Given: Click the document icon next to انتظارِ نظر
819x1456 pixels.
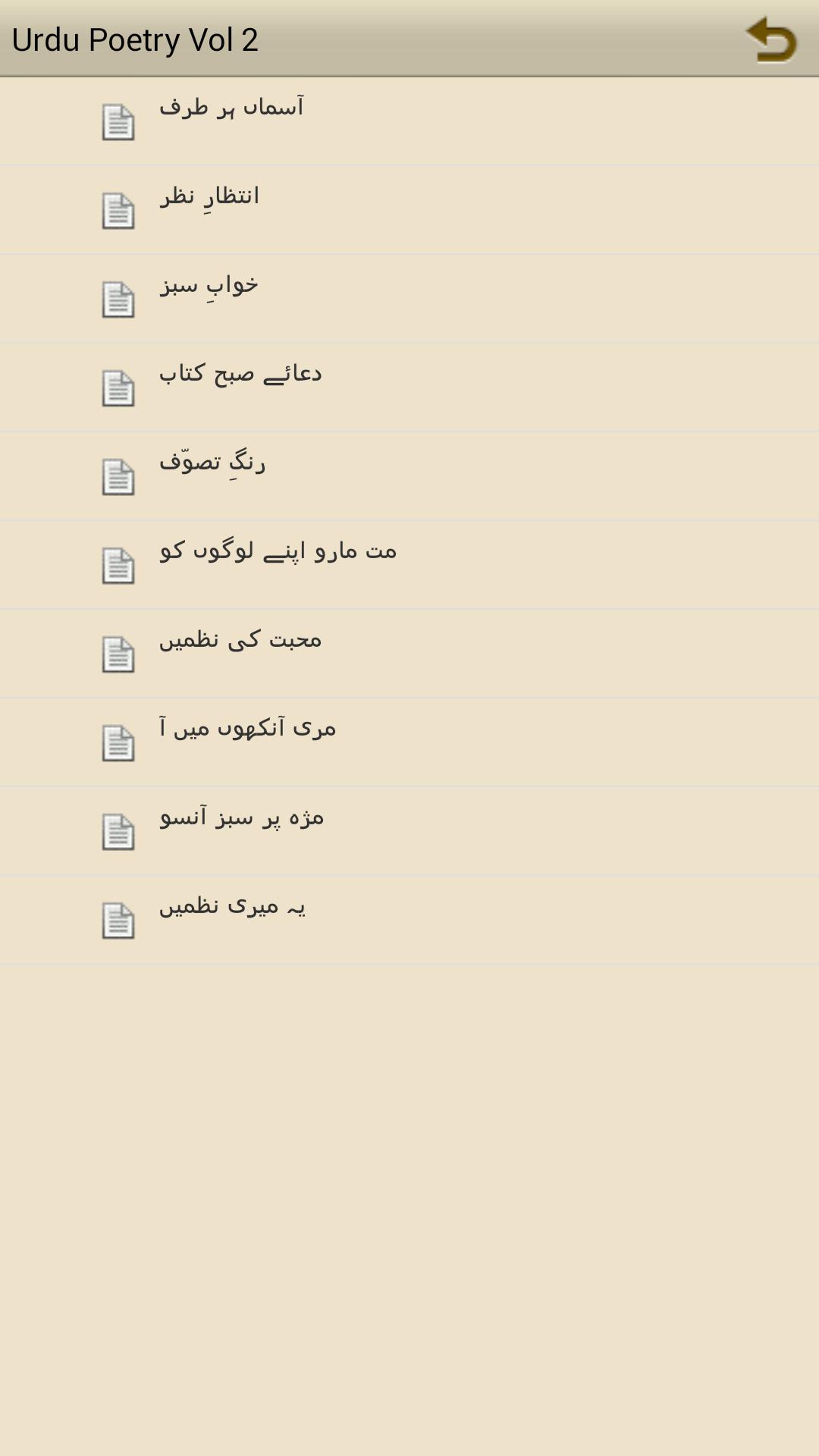Looking at the screenshot, I should [120, 210].
